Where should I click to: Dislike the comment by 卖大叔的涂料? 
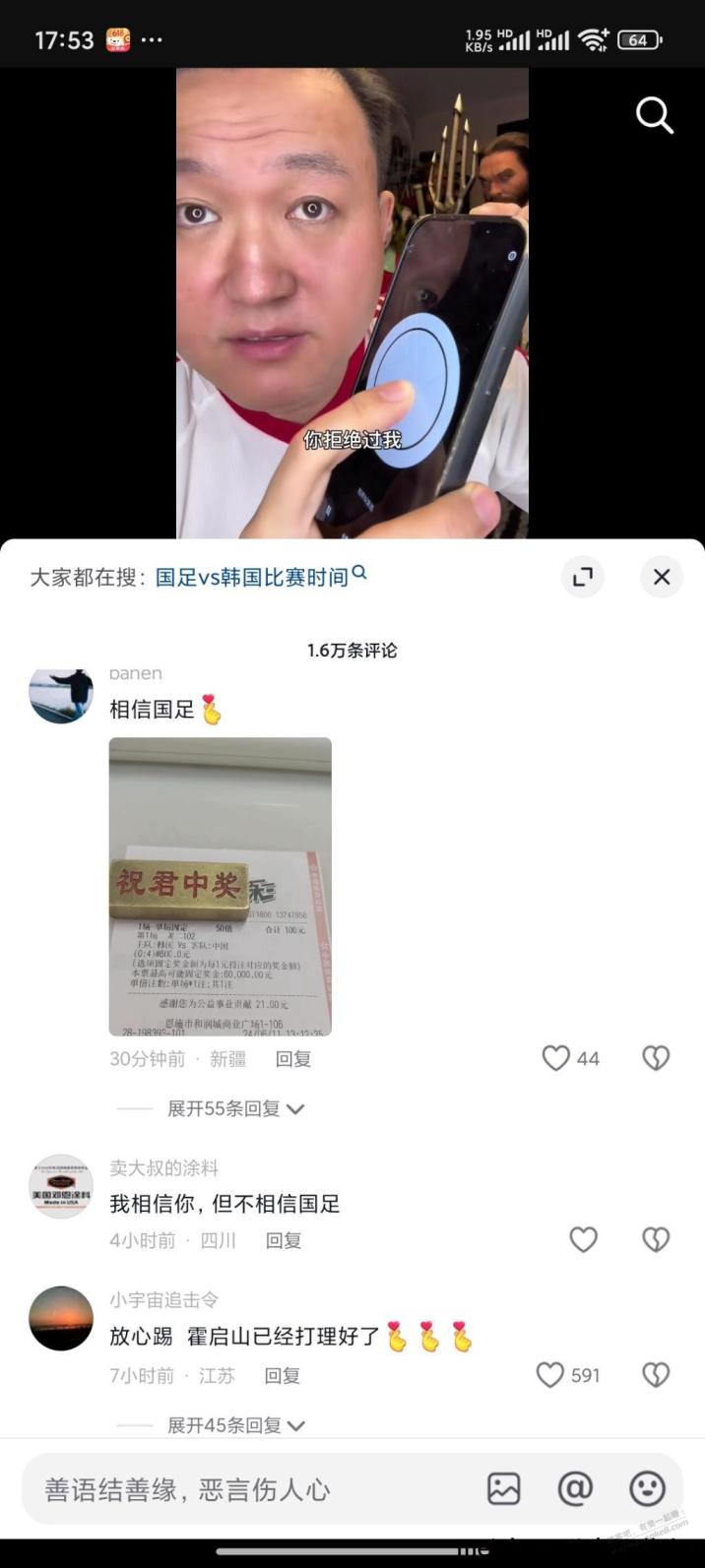point(656,1239)
